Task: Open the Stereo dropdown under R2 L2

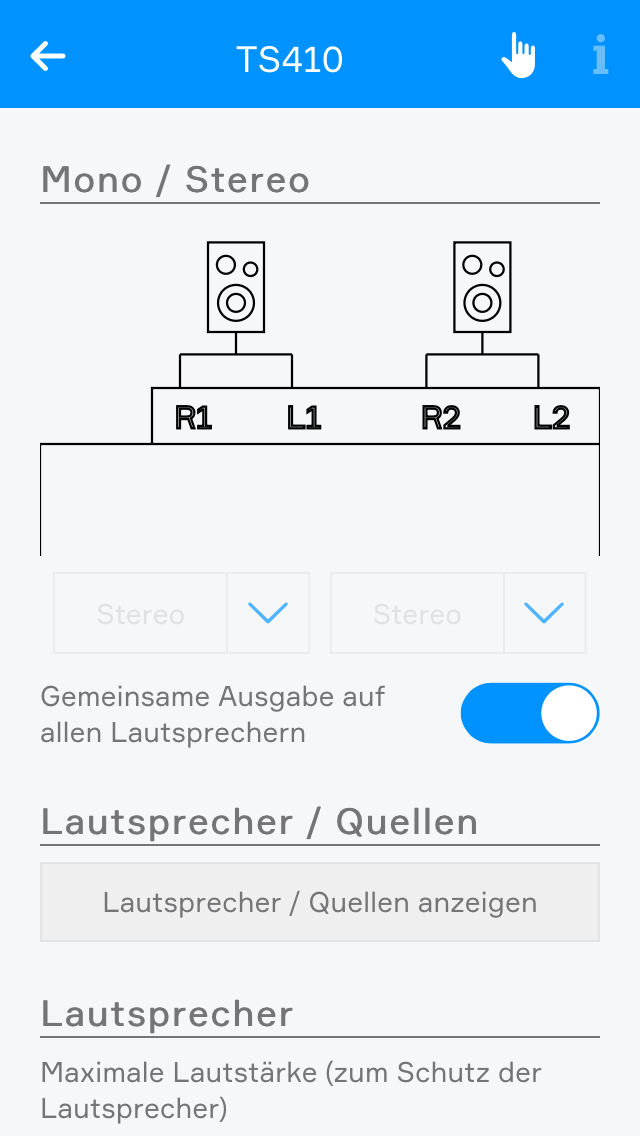Action: pos(544,613)
